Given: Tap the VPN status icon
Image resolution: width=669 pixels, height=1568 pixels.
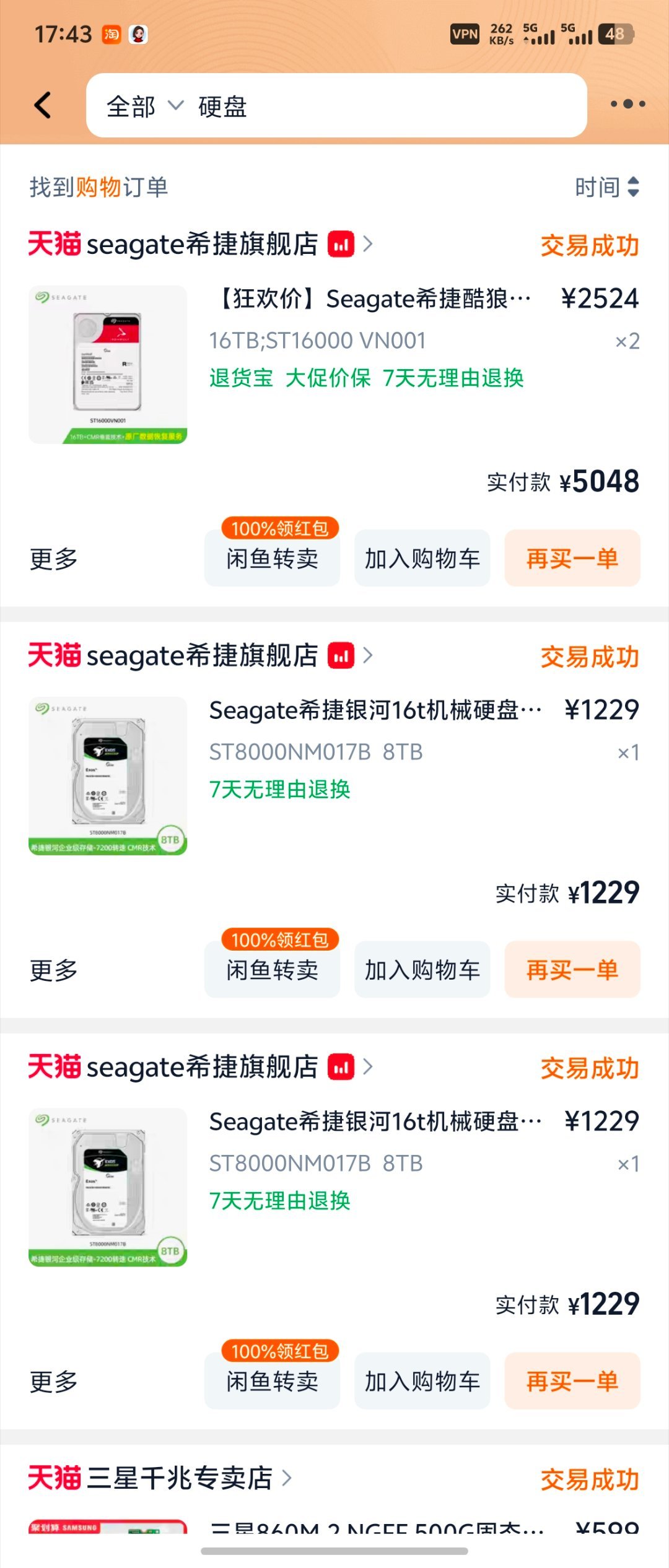Looking at the screenshot, I should 464,34.
